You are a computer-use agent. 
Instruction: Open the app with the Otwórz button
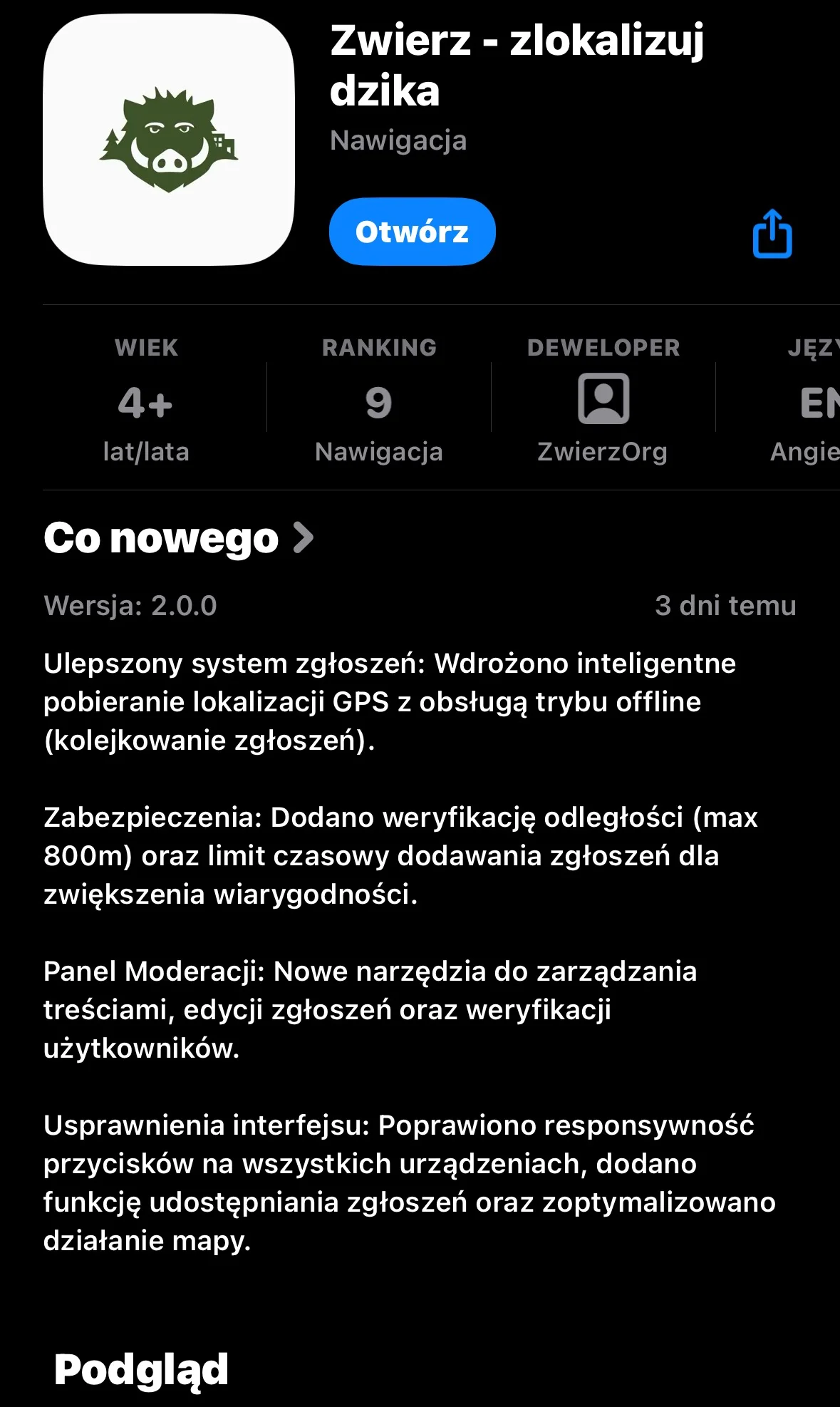click(412, 232)
